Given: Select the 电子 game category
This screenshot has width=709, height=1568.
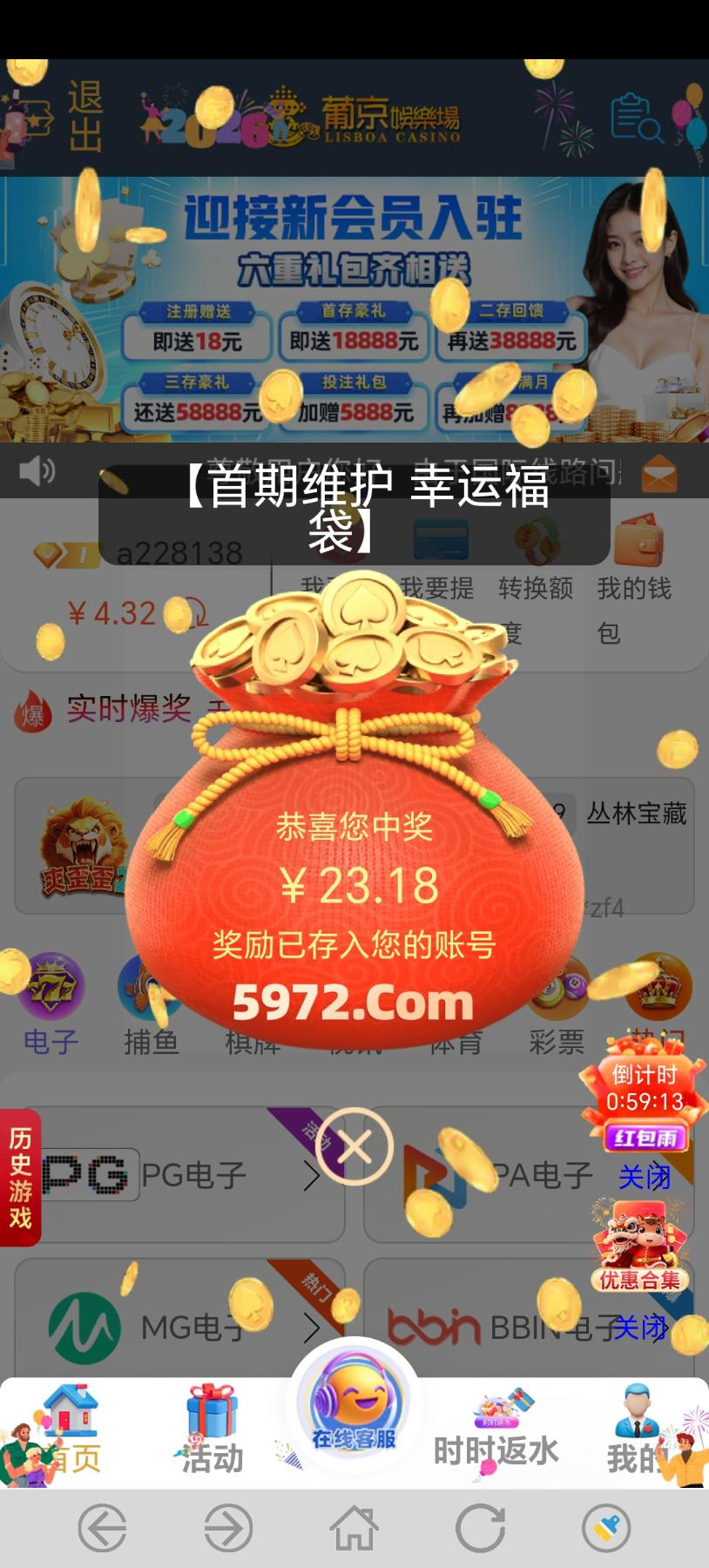Looking at the screenshot, I should 51,1004.
